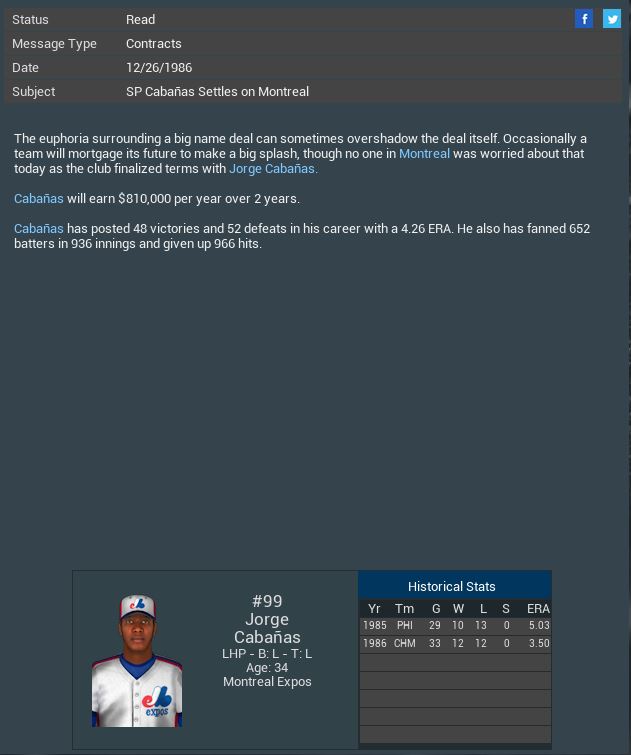Open Cabañas link in the salary sentence
This screenshot has width=631, height=755.
pyautogui.click(x=38, y=199)
